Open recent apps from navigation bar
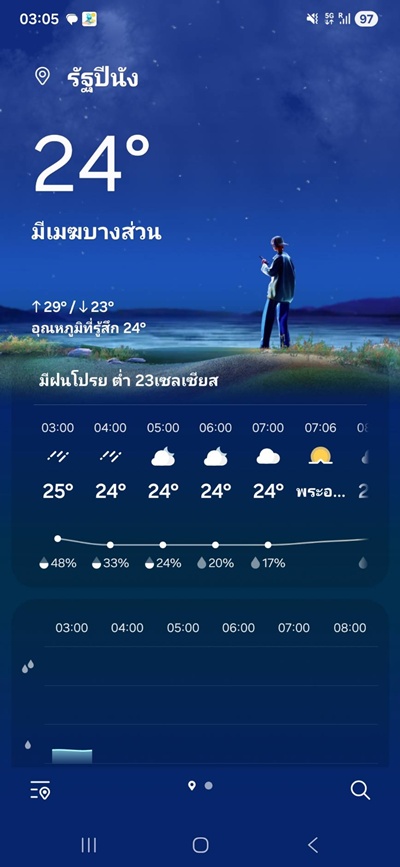Screen dimensions: 400x867 pos(89,845)
